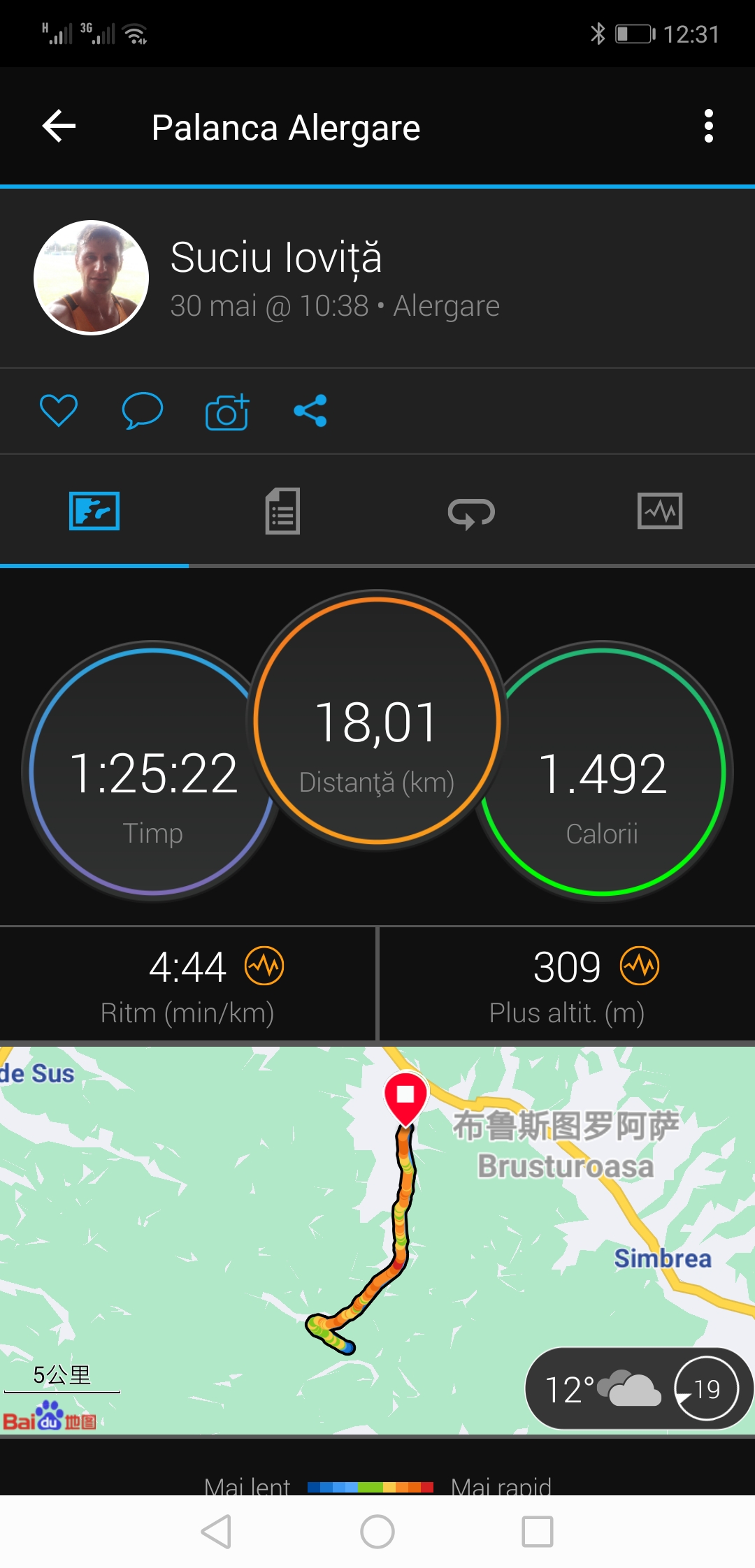The image size is (755, 1568).
Task: Like this activity with the heart icon
Action: click(x=59, y=410)
